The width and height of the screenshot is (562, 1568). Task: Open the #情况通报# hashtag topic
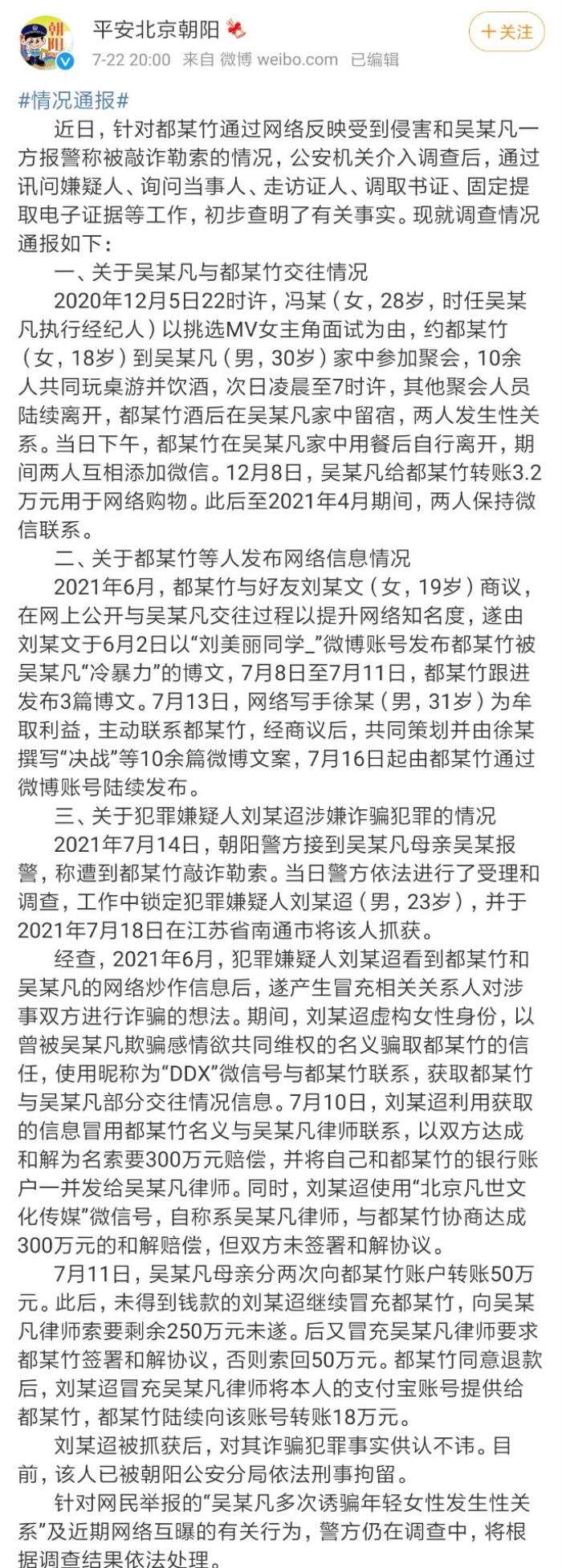(73, 100)
